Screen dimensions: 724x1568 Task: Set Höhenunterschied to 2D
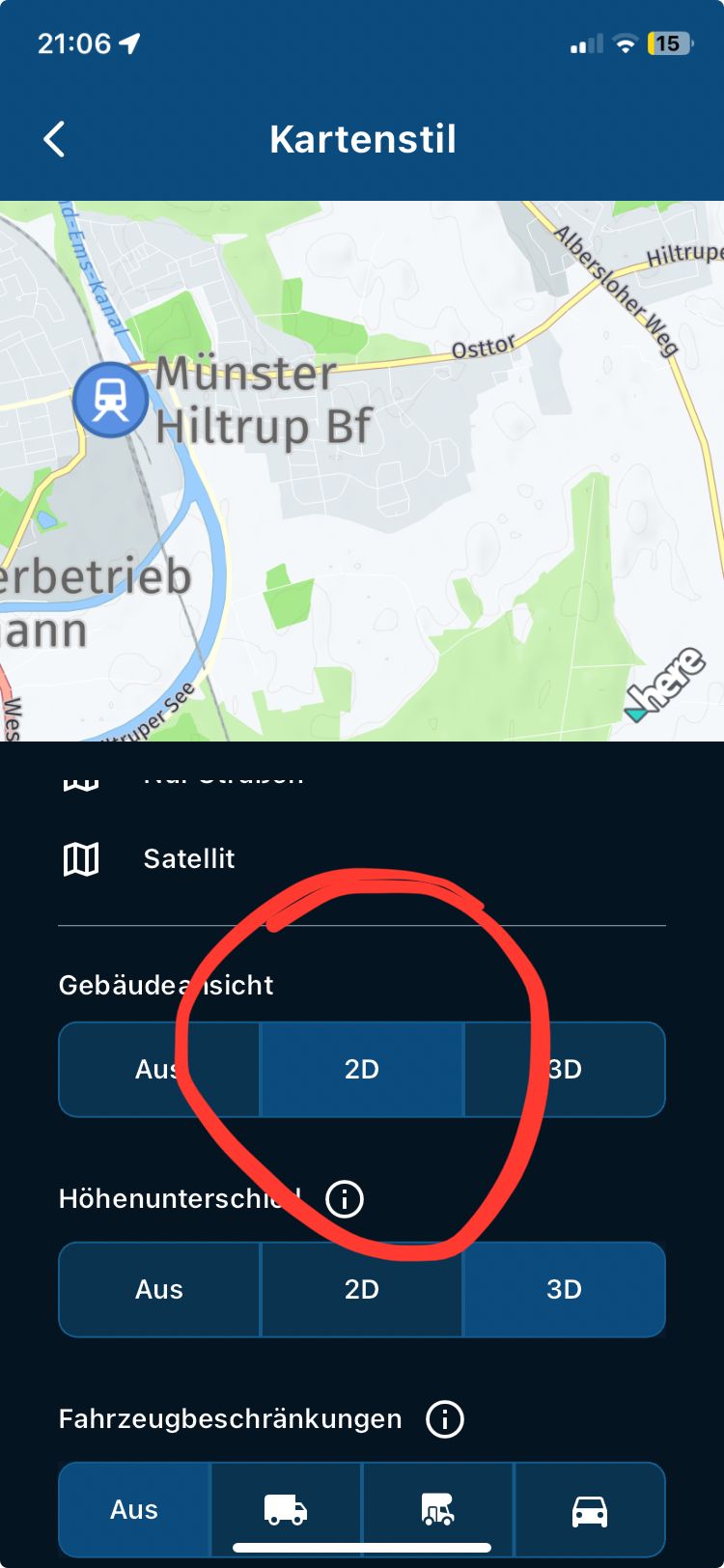click(x=362, y=1289)
